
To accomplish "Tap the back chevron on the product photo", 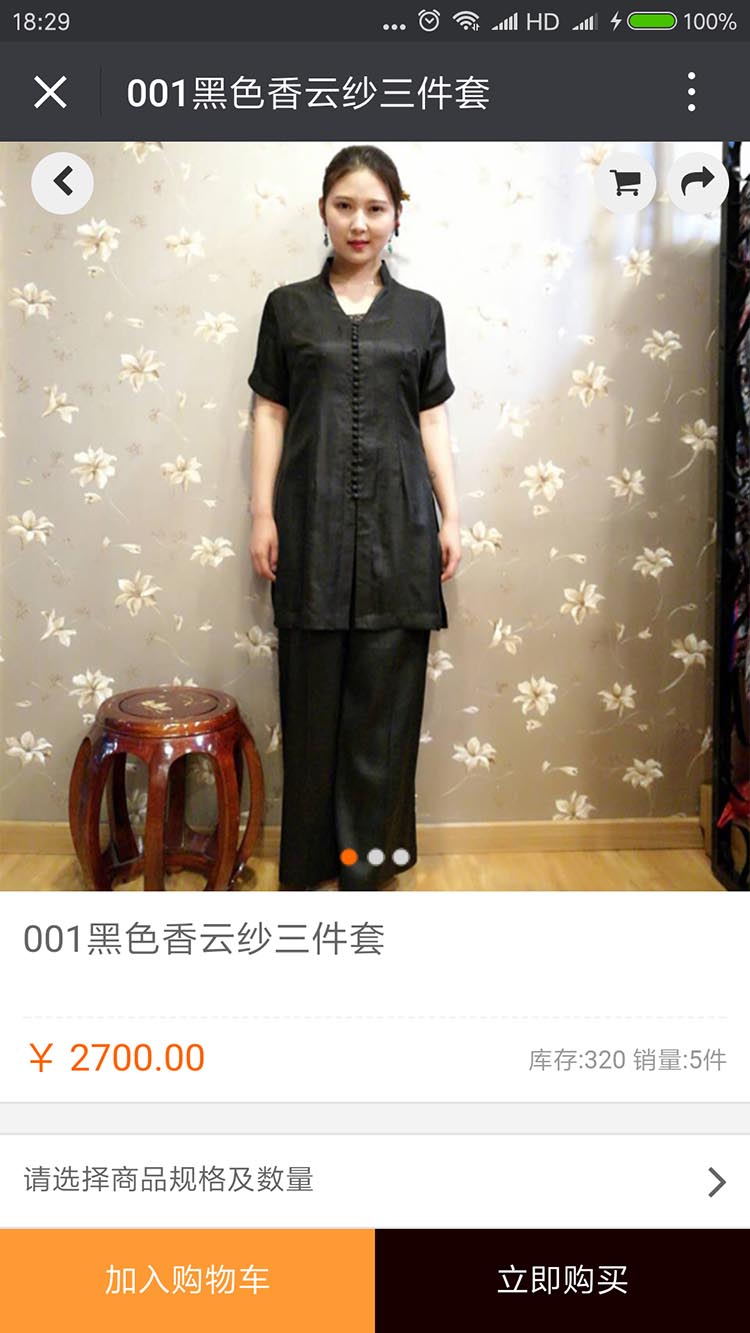I will [61, 183].
